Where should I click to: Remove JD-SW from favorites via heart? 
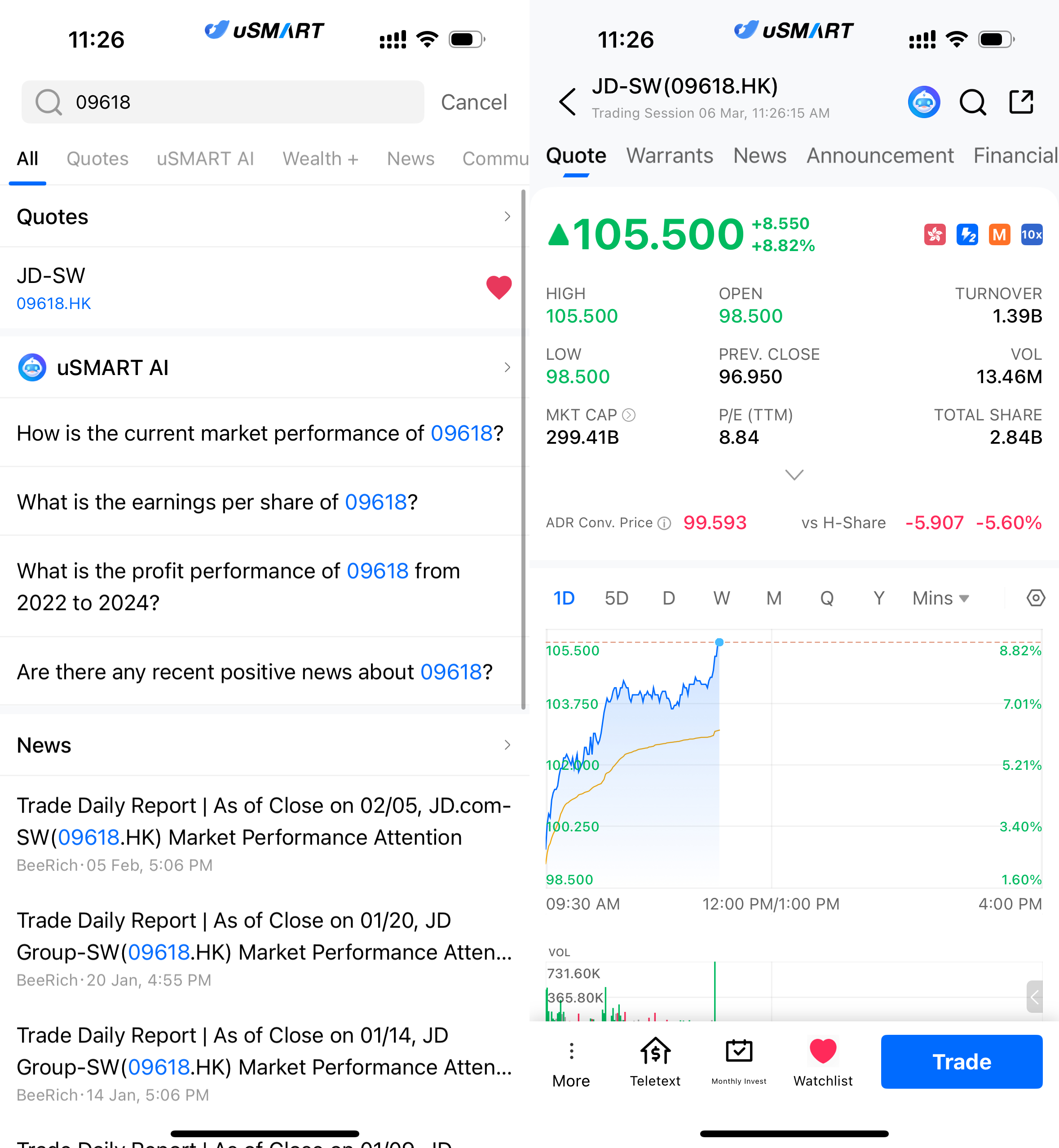click(498, 287)
